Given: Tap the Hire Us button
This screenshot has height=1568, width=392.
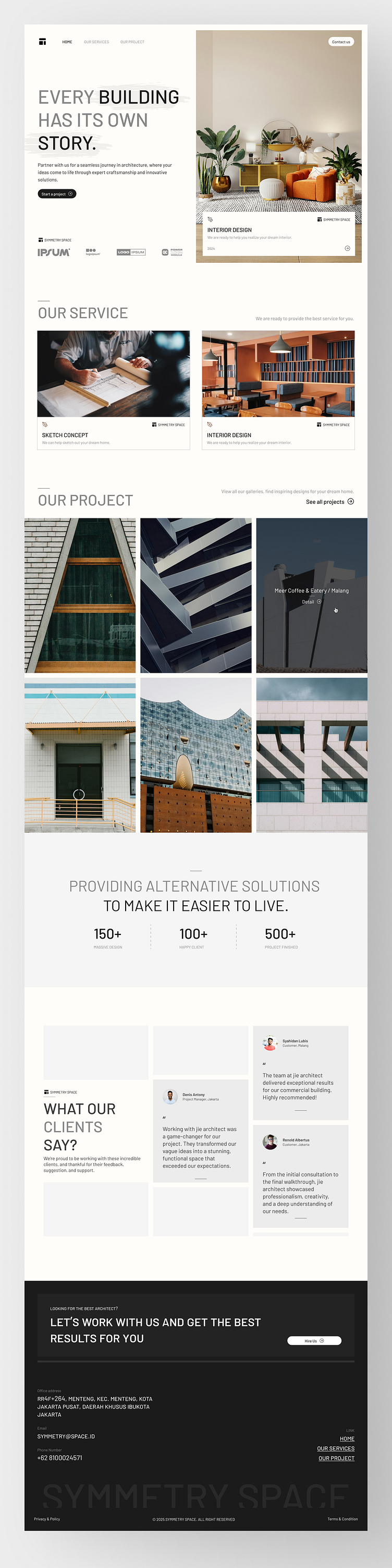Looking at the screenshot, I should pyautogui.click(x=314, y=1341).
